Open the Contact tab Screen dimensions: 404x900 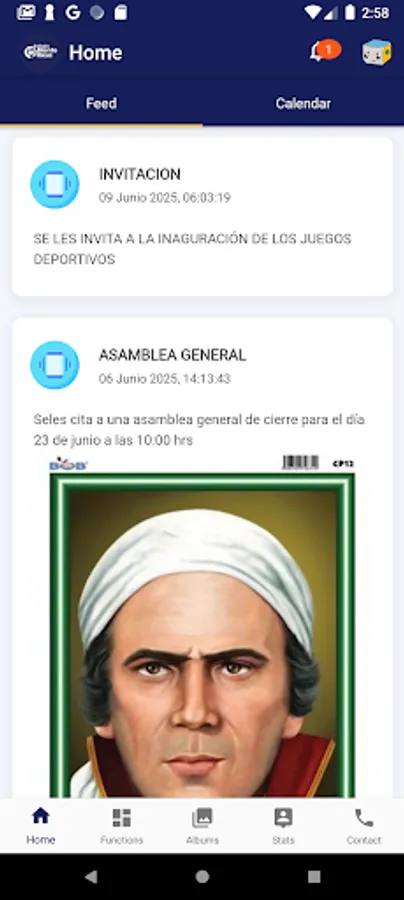pyautogui.click(x=363, y=827)
